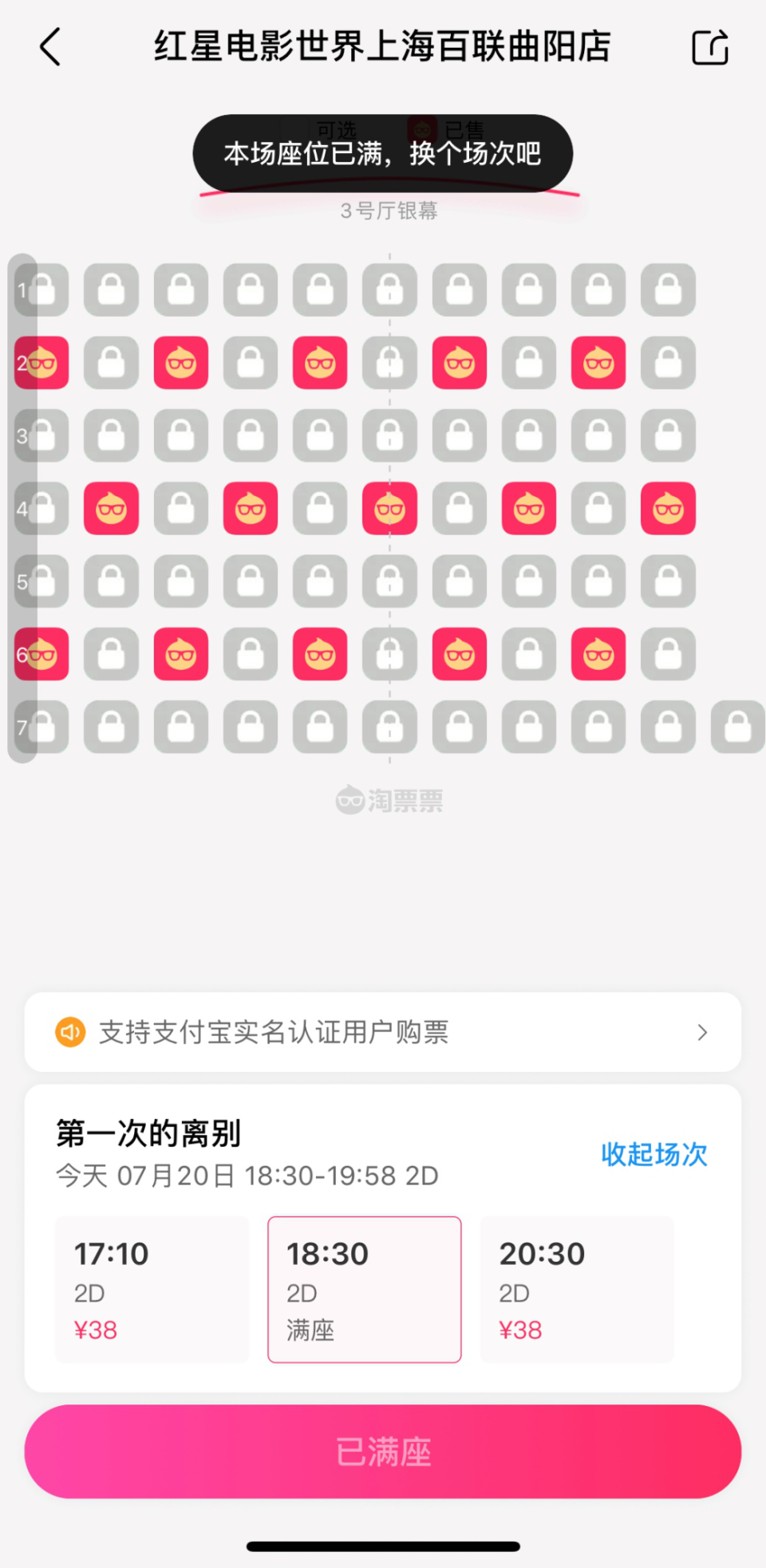Screen dimensions: 766x1568
Task: Select the middle sold seat in row 4
Action: [x=389, y=509]
